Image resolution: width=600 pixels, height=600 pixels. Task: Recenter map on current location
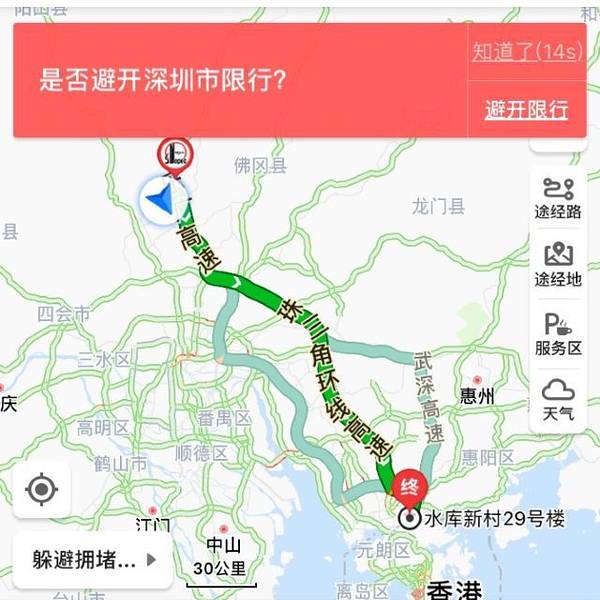click(x=42, y=490)
